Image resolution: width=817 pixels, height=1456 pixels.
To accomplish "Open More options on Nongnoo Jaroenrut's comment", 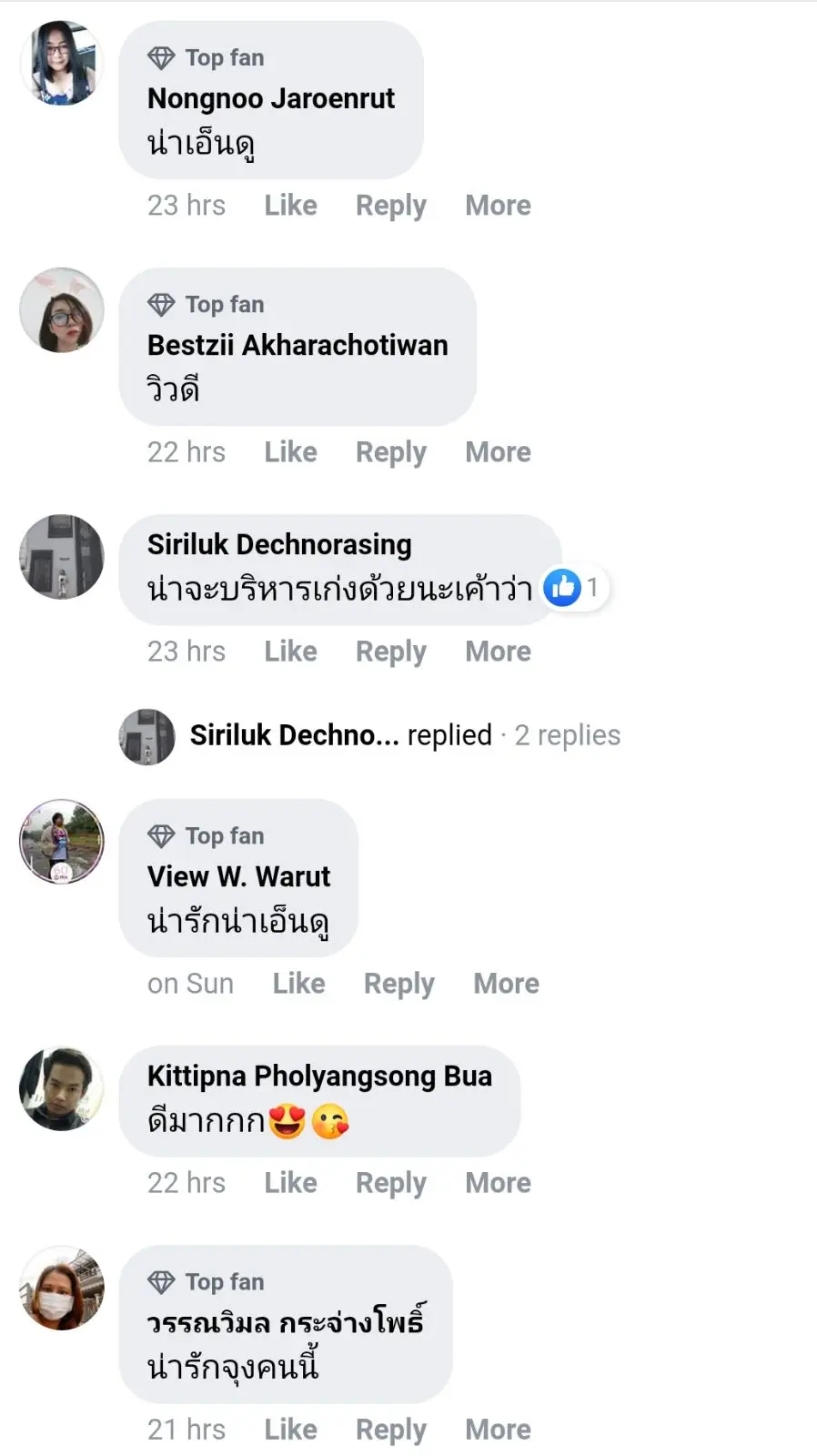I will (x=498, y=206).
